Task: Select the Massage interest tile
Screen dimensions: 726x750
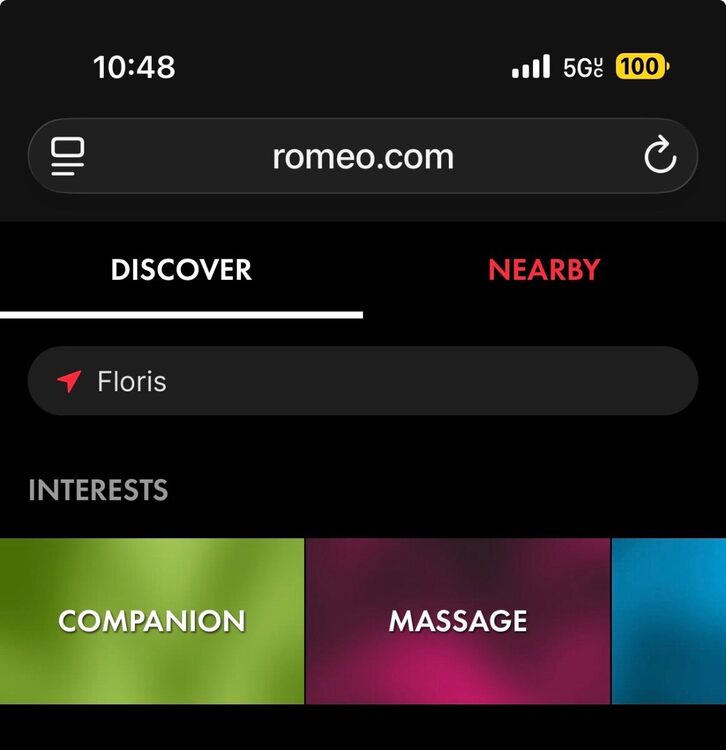Action: (458, 621)
